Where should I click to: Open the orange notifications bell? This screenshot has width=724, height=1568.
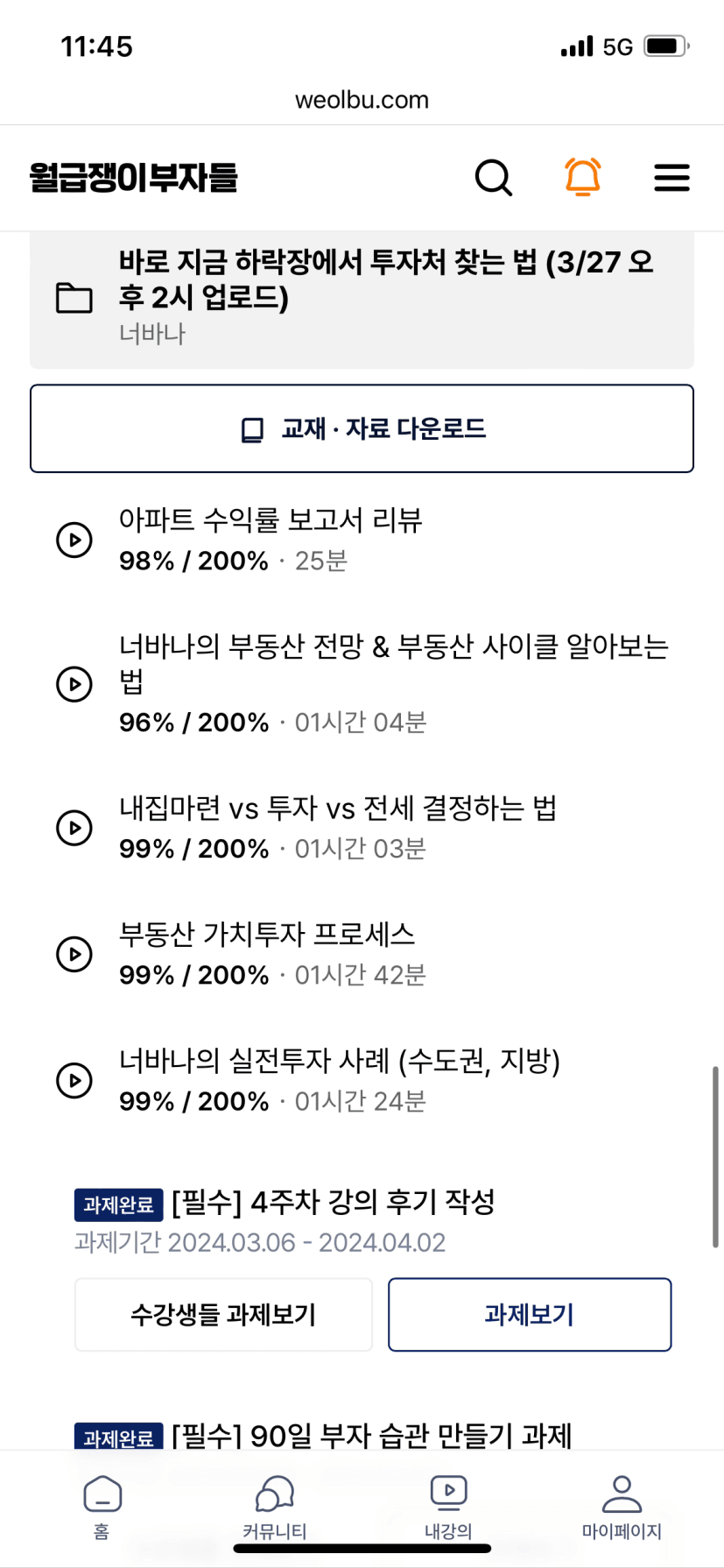[x=582, y=177]
